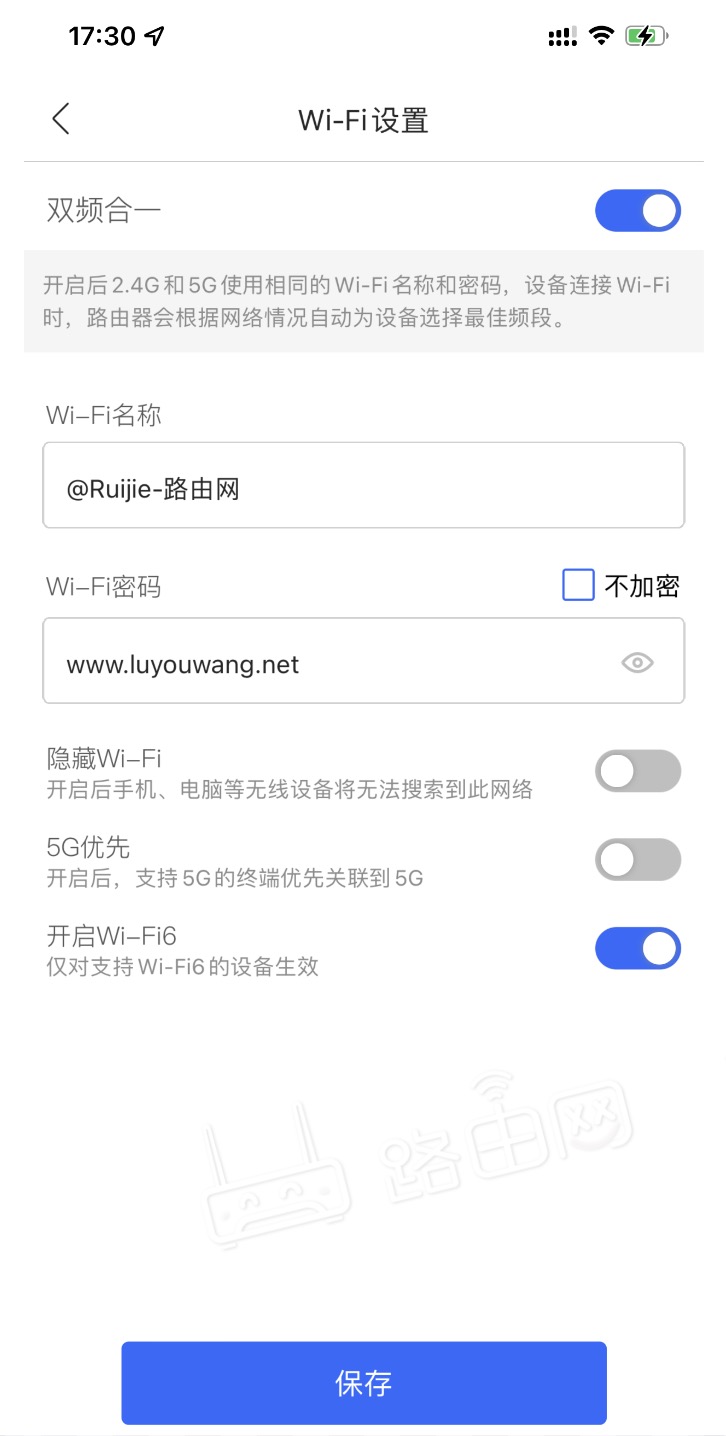Enable the 隐藏Wi-Fi switch
The image size is (726, 1436).
pos(637,771)
